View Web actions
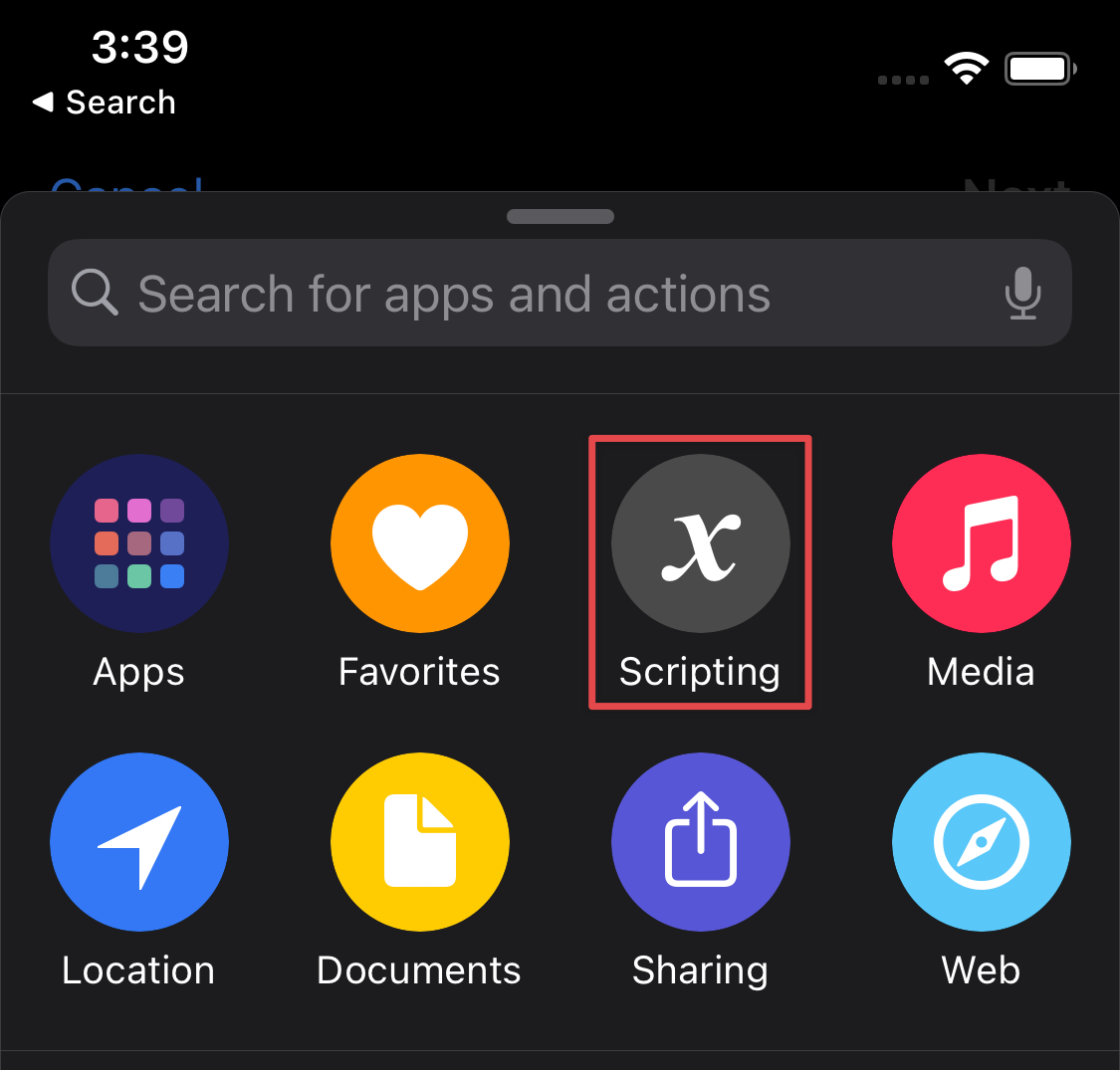1120x1070 pixels. 981,842
